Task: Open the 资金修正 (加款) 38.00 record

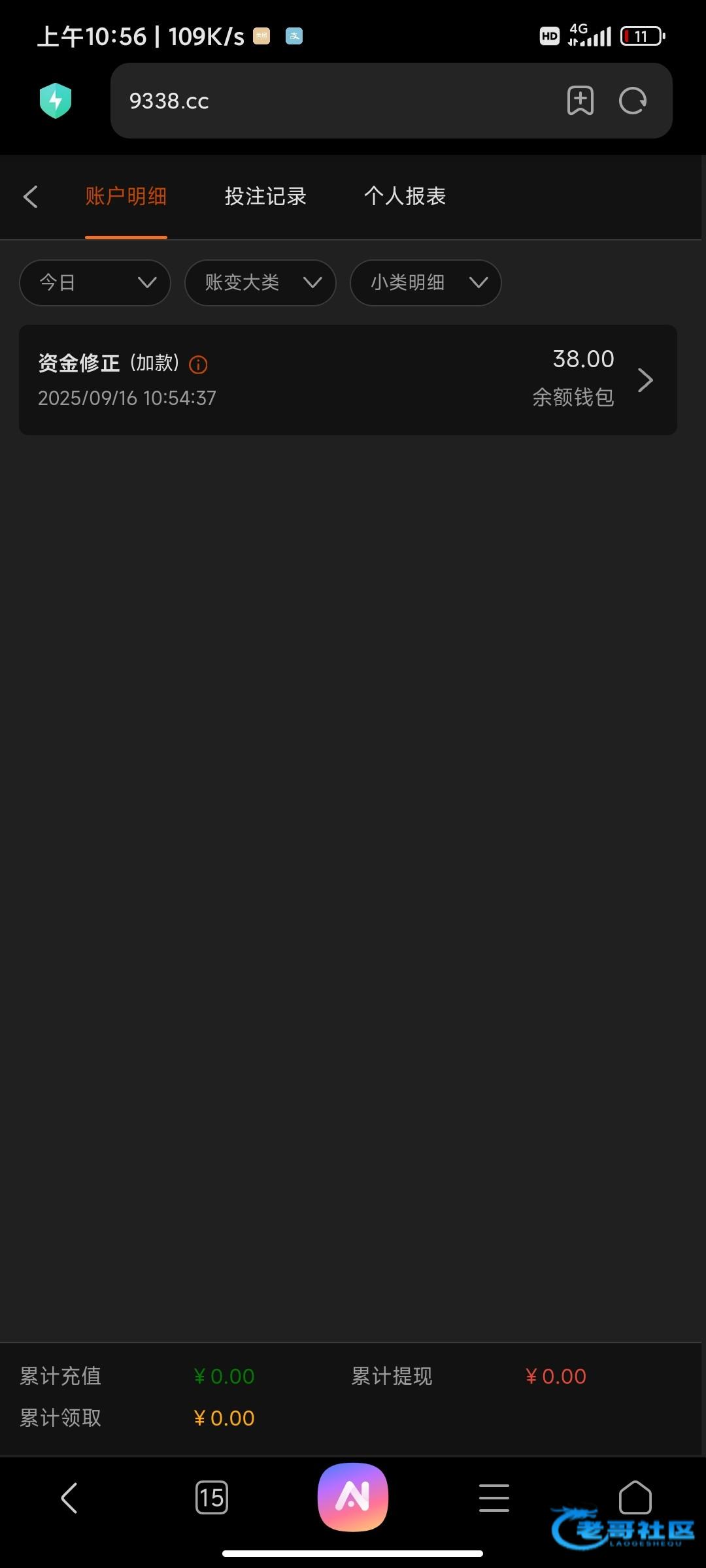Action: click(348, 380)
